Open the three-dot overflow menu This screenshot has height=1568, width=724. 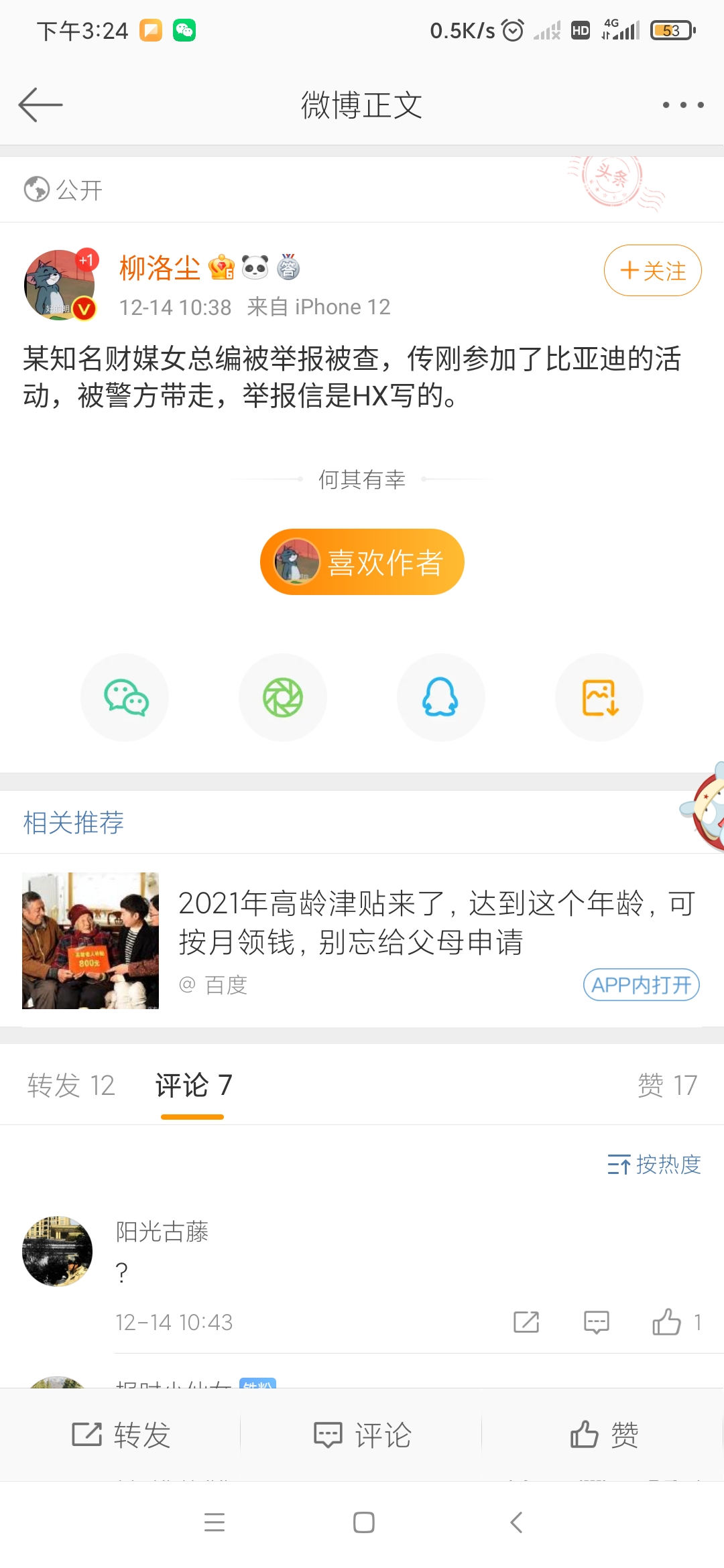pyautogui.click(x=682, y=105)
